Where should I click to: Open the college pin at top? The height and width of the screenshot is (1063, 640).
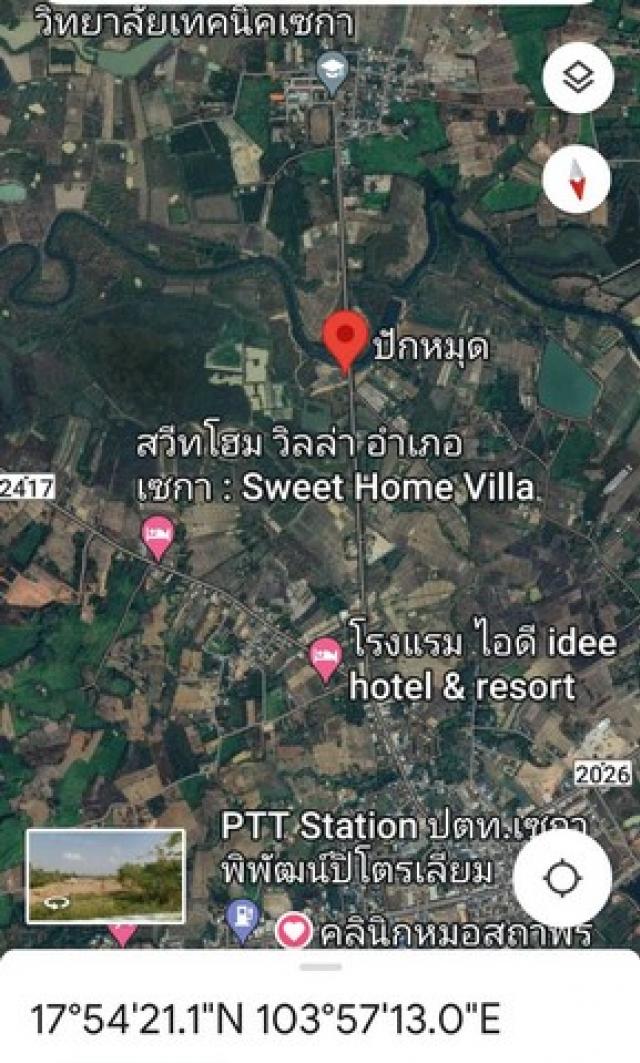tap(331, 67)
